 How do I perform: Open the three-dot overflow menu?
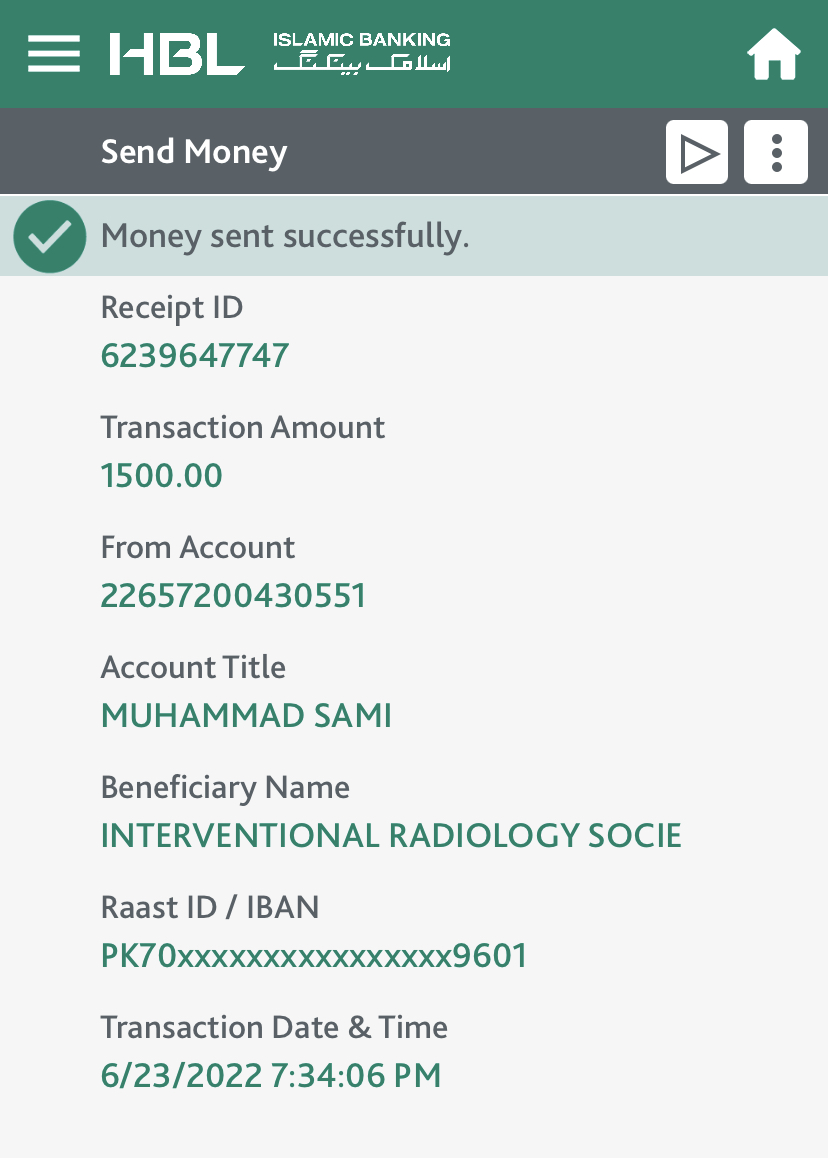(x=776, y=152)
